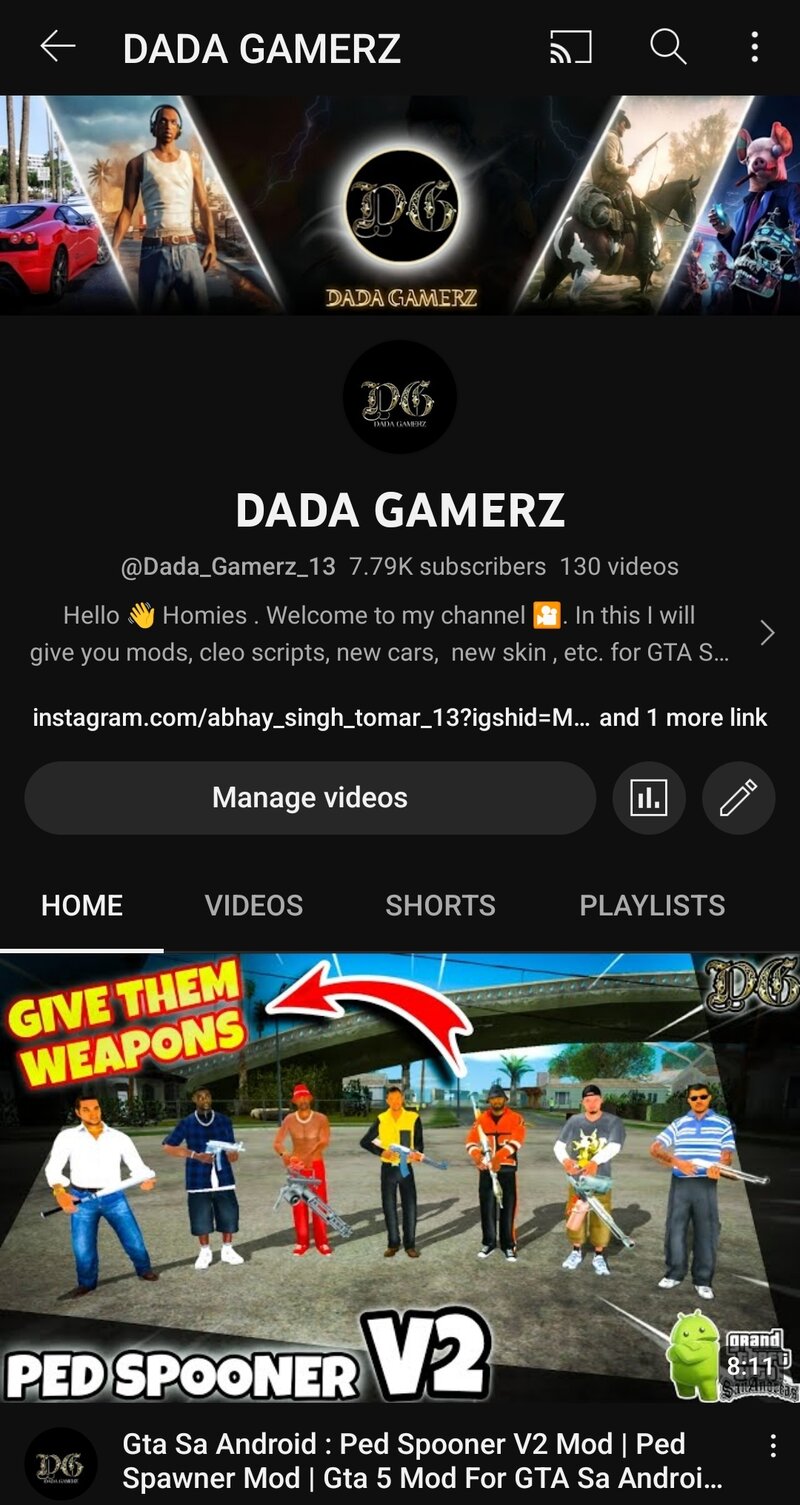This screenshot has width=800, height=1505.
Task: Switch to the Shorts tab
Action: click(x=441, y=906)
